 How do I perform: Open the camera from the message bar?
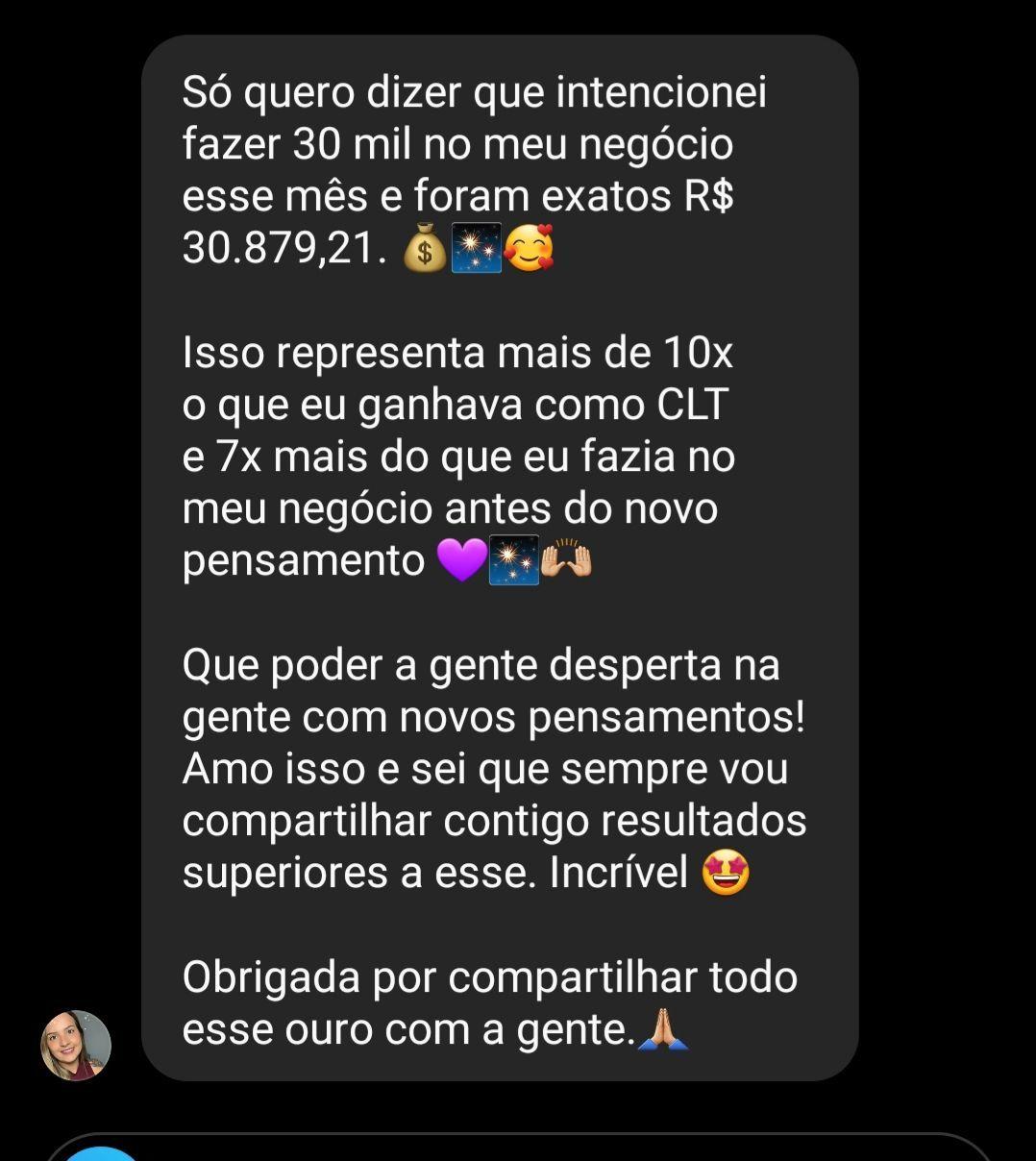pyautogui.click(x=101, y=1154)
